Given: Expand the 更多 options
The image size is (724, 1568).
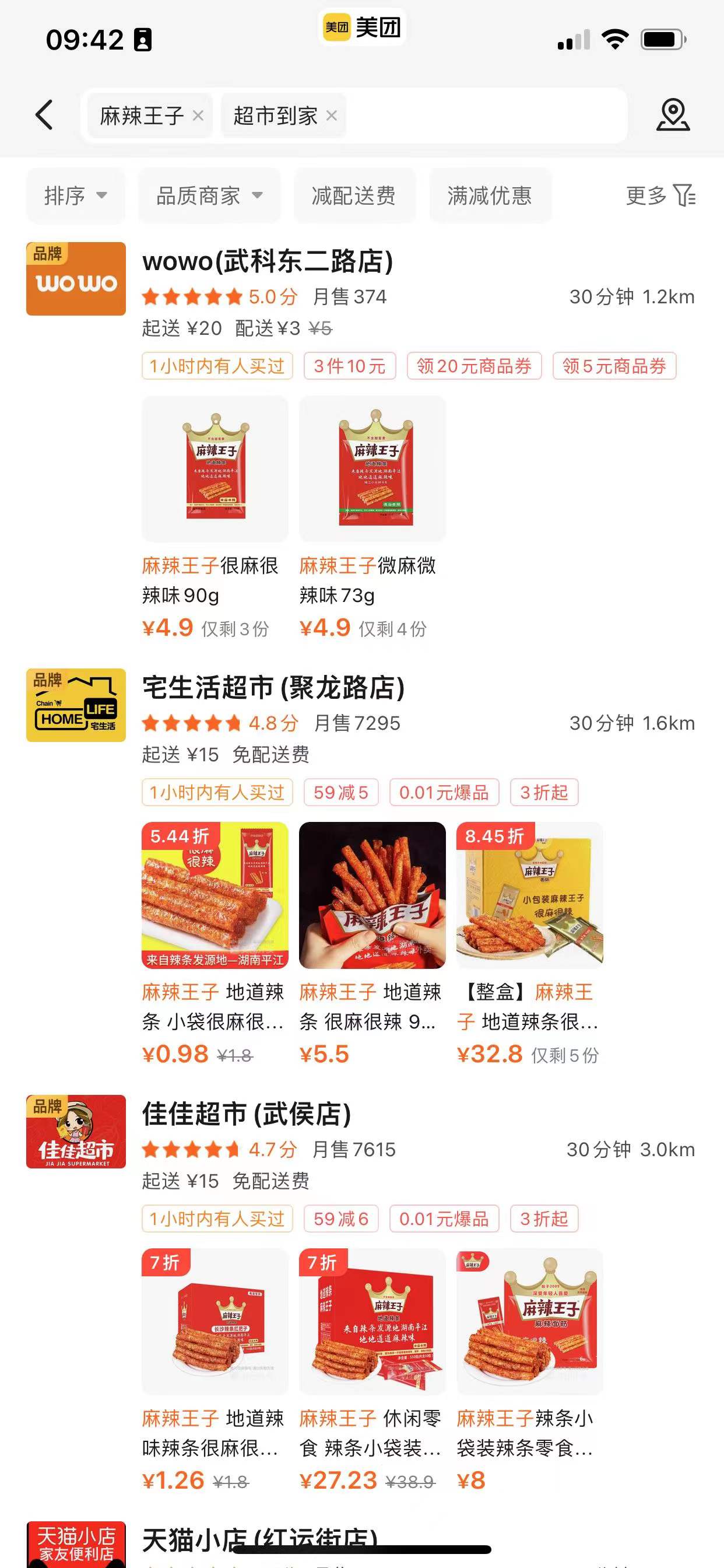Looking at the screenshot, I should point(644,196).
